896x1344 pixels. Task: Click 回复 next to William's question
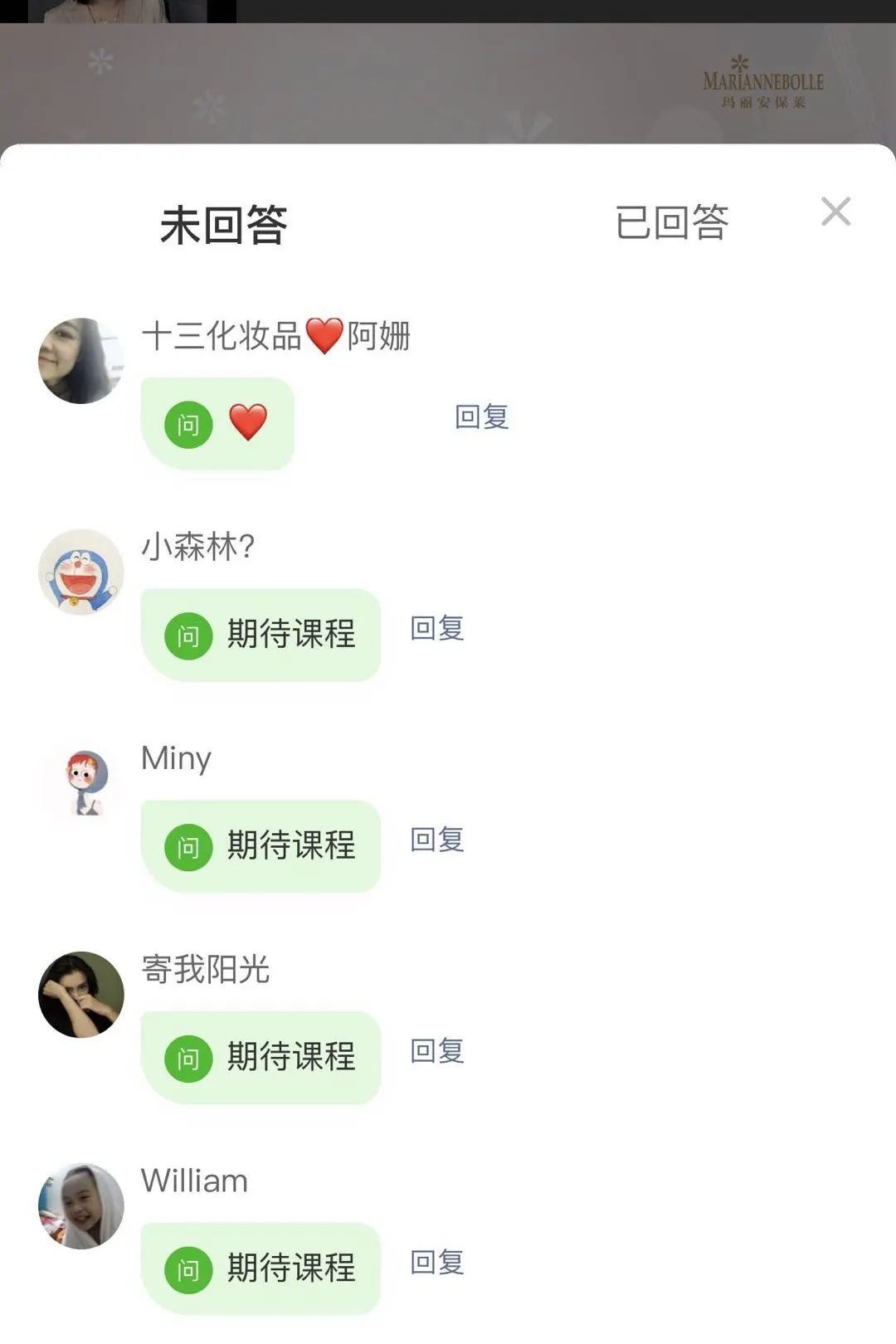439,1263
